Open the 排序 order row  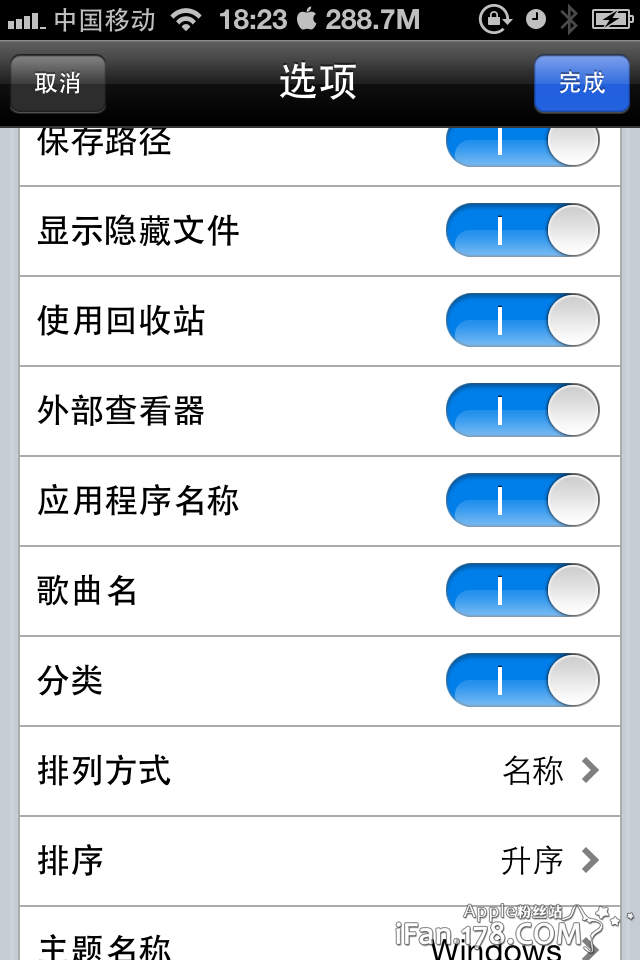[320, 861]
